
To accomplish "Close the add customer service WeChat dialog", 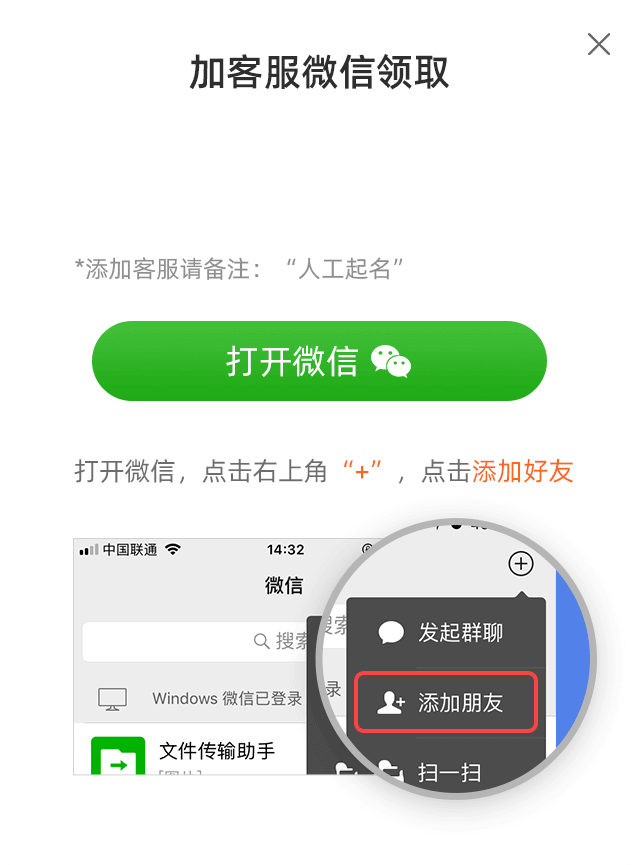I will 598,44.
